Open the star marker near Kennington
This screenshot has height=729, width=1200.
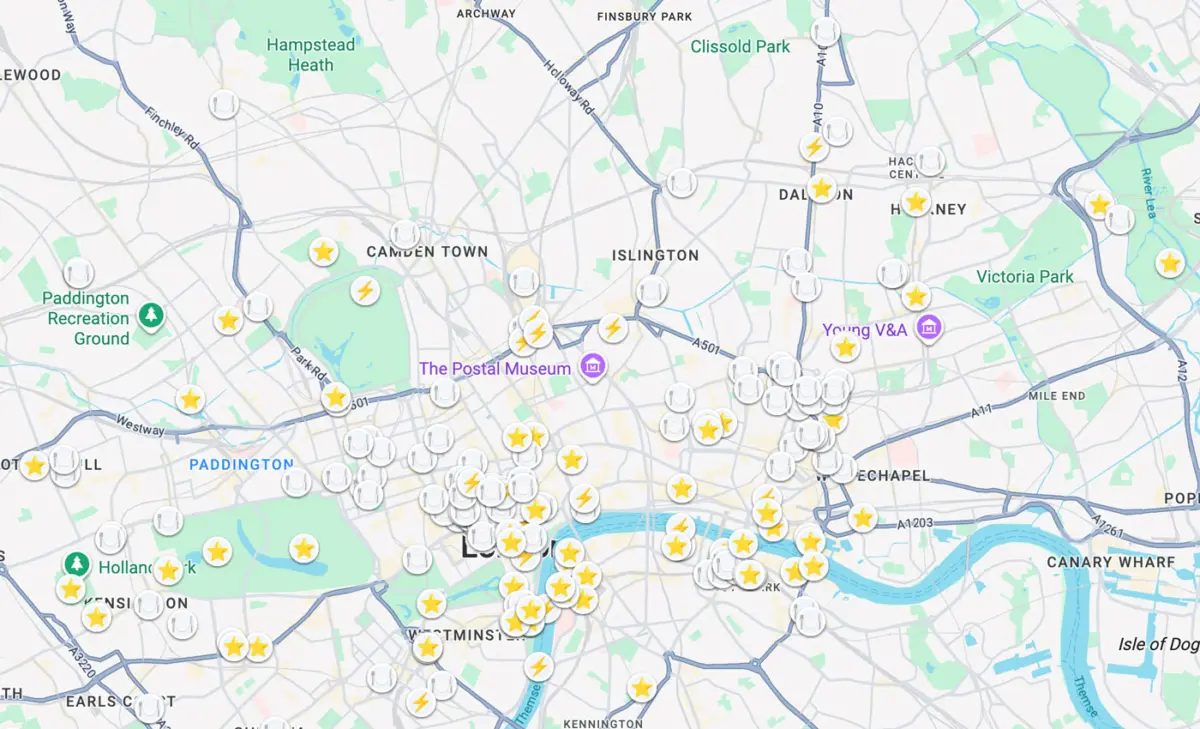click(642, 688)
